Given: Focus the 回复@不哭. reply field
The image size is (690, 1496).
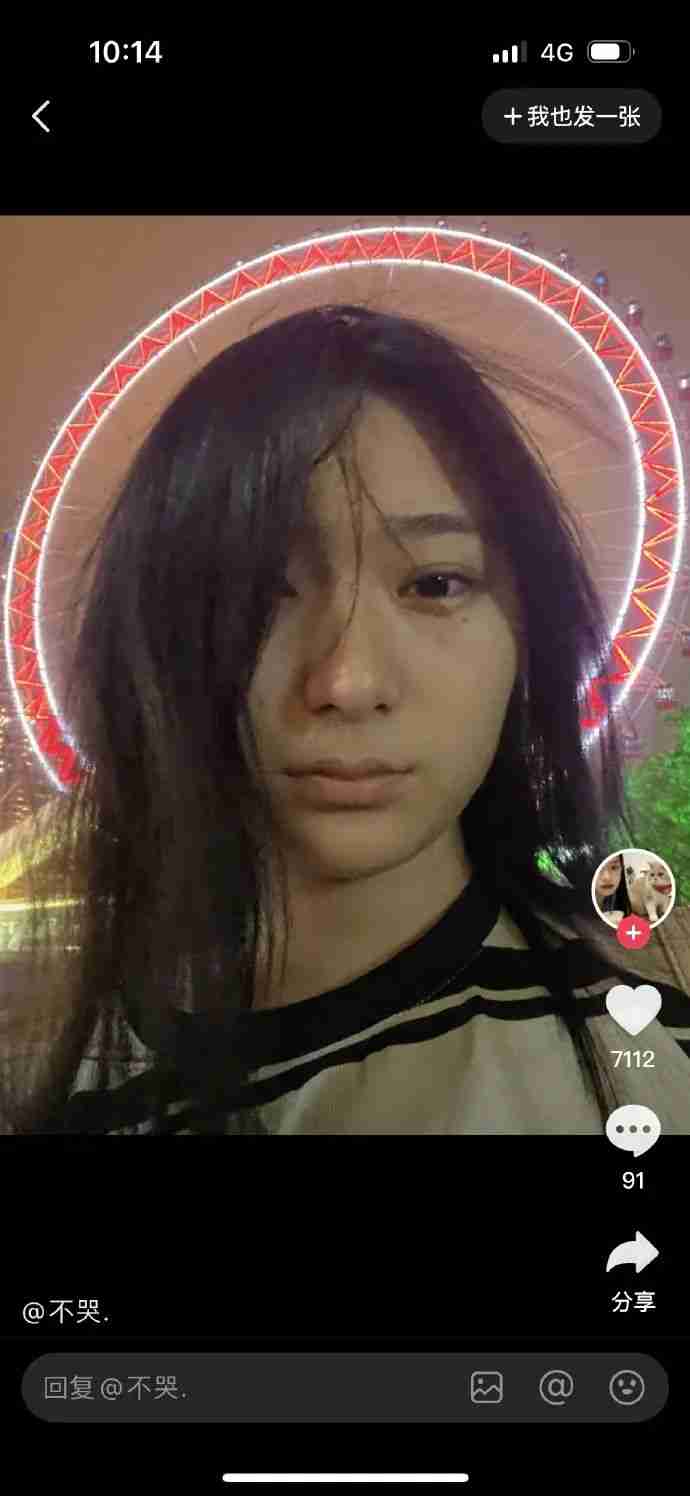Looking at the screenshot, I should click(240, 1387).
